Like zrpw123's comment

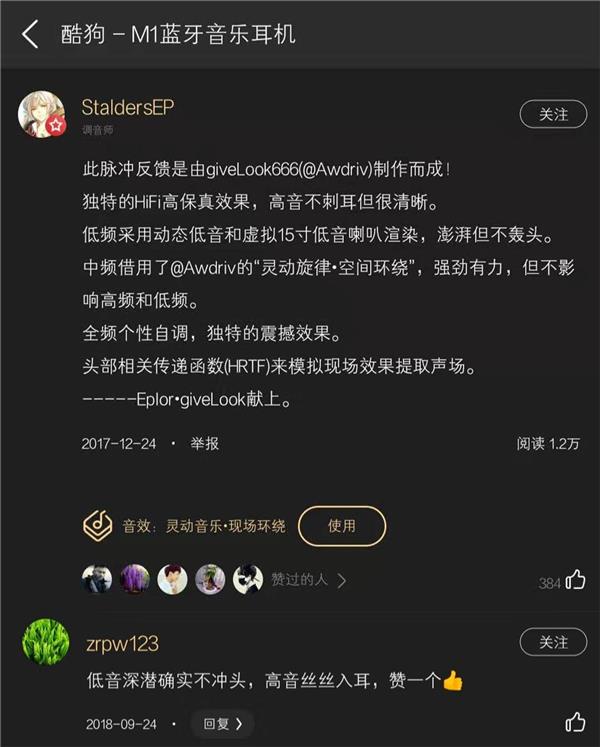575,722
